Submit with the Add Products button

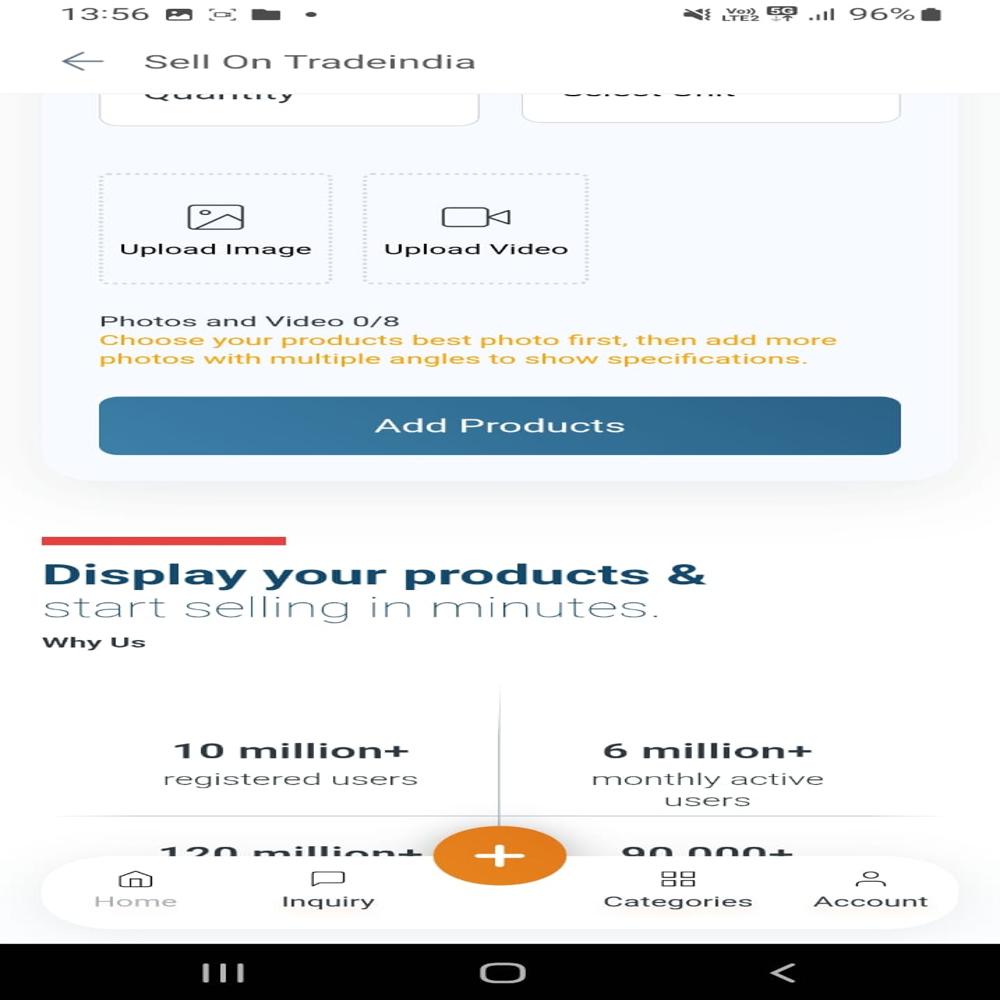(500, 425)
